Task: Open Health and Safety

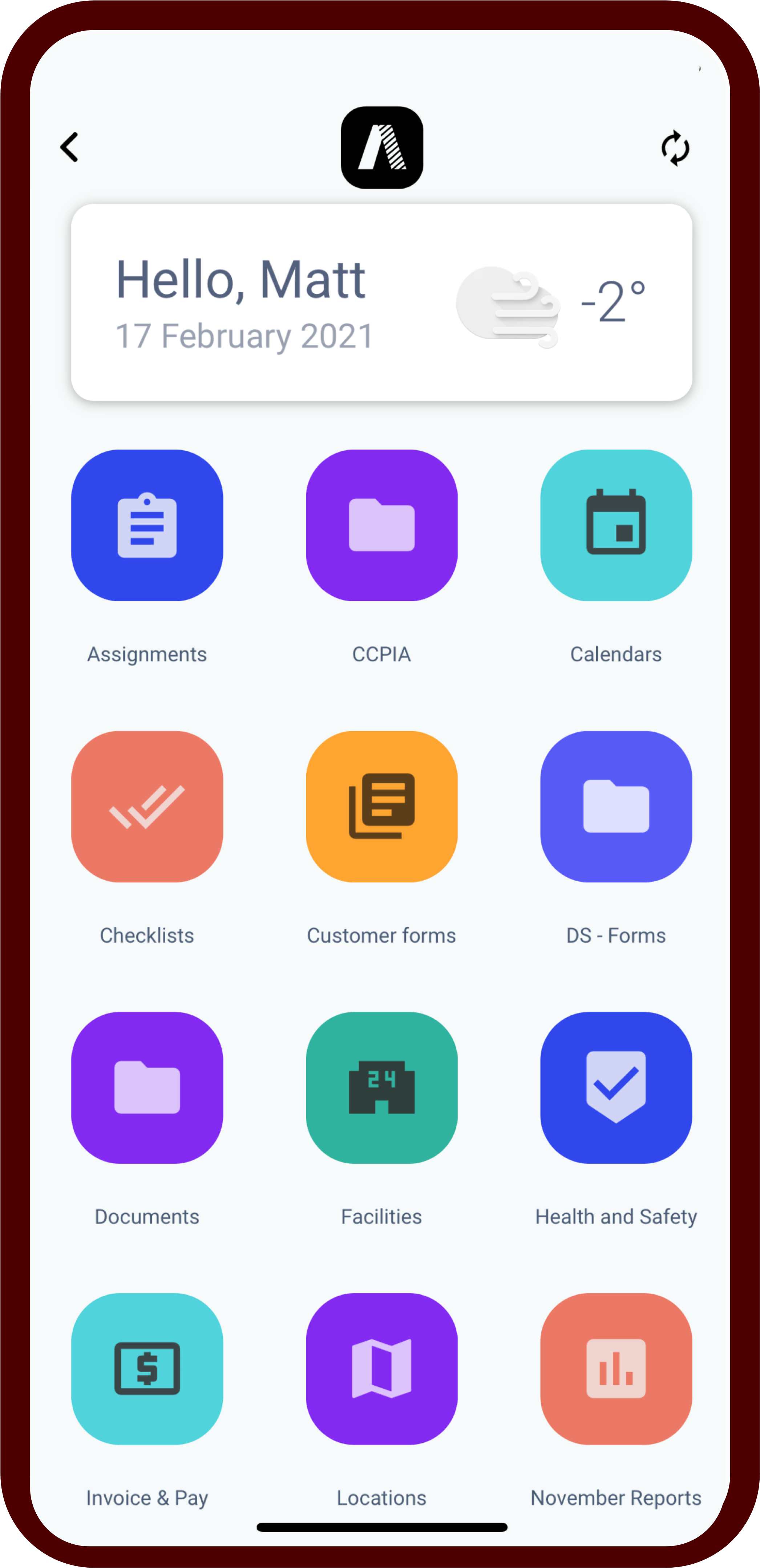Action: click(616, 1088)
